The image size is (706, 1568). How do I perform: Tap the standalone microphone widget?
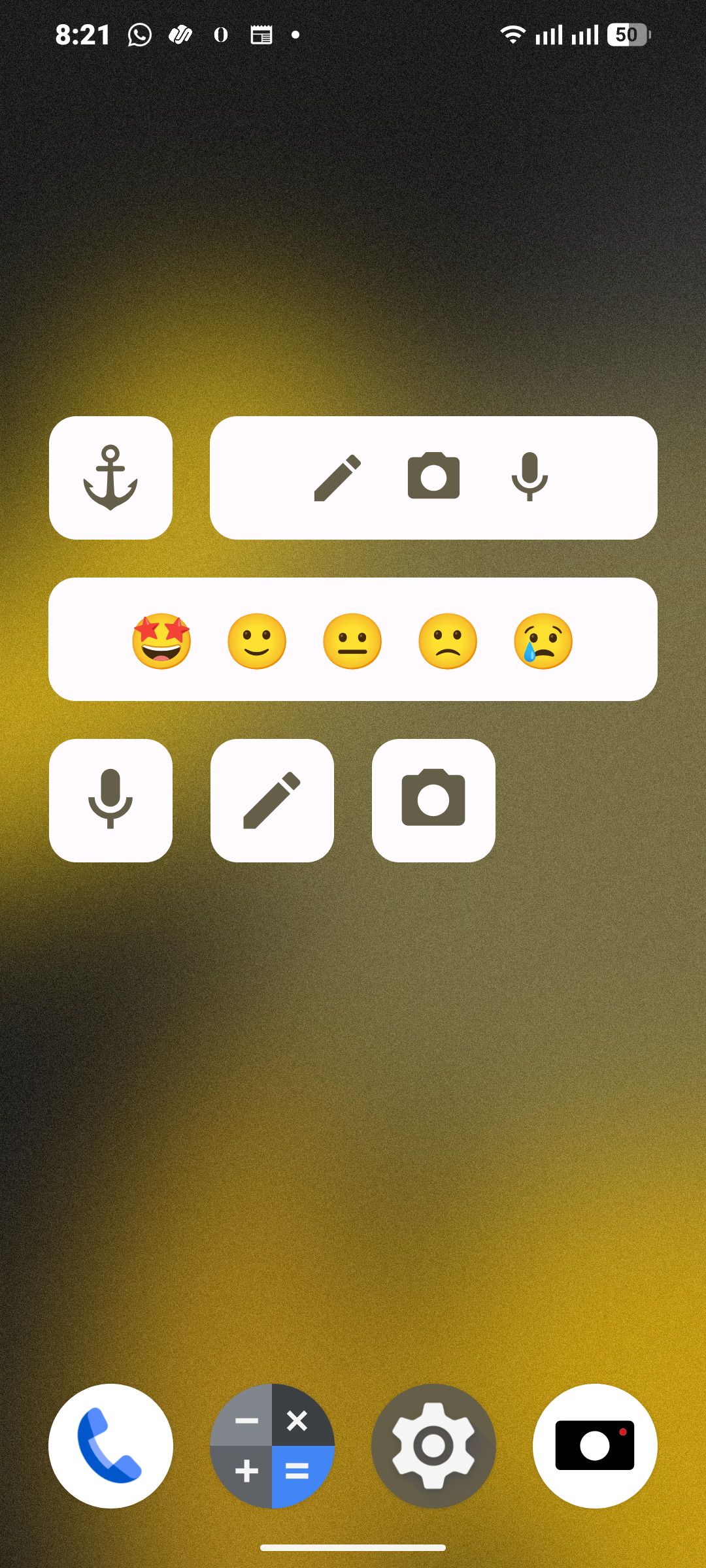(110, 800)
